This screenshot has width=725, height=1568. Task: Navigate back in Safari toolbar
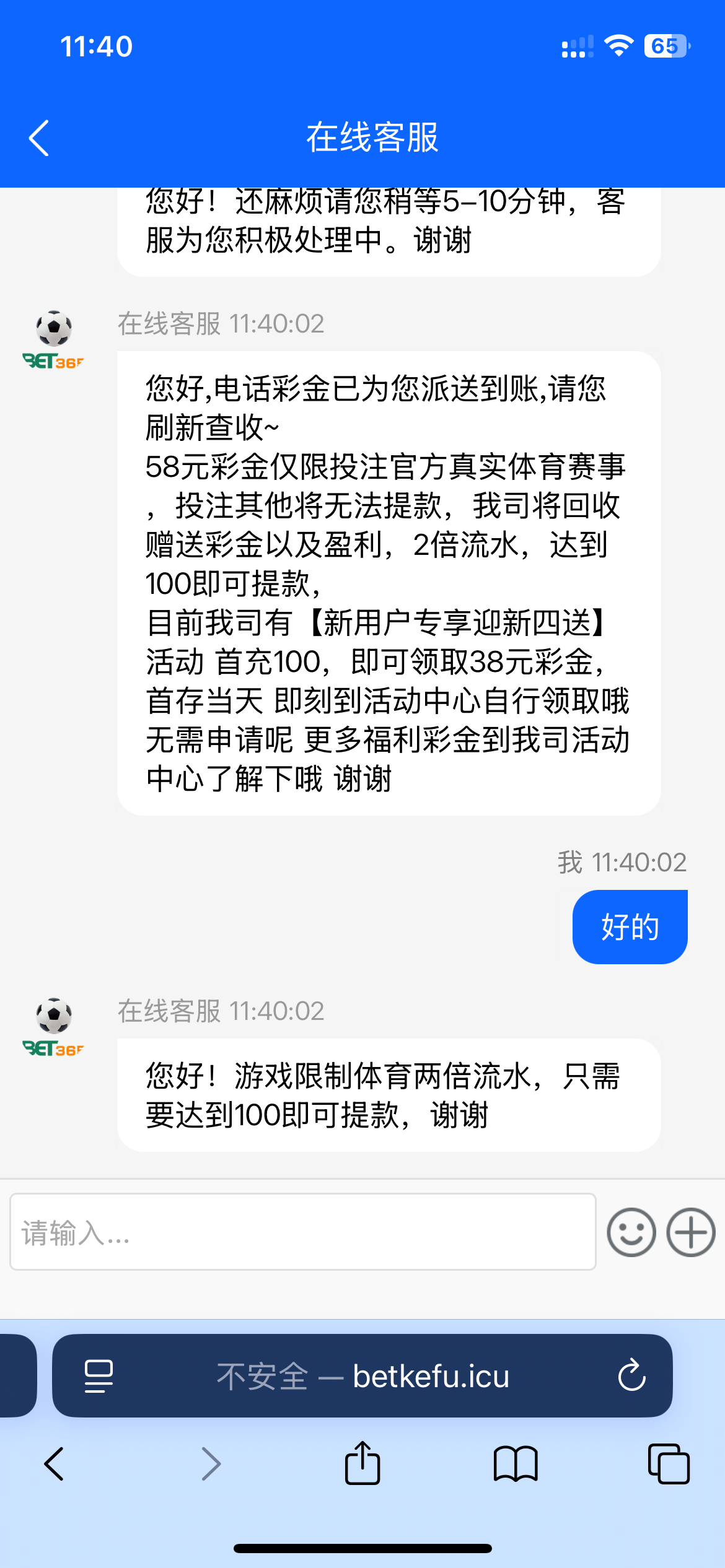[55, 1464]
